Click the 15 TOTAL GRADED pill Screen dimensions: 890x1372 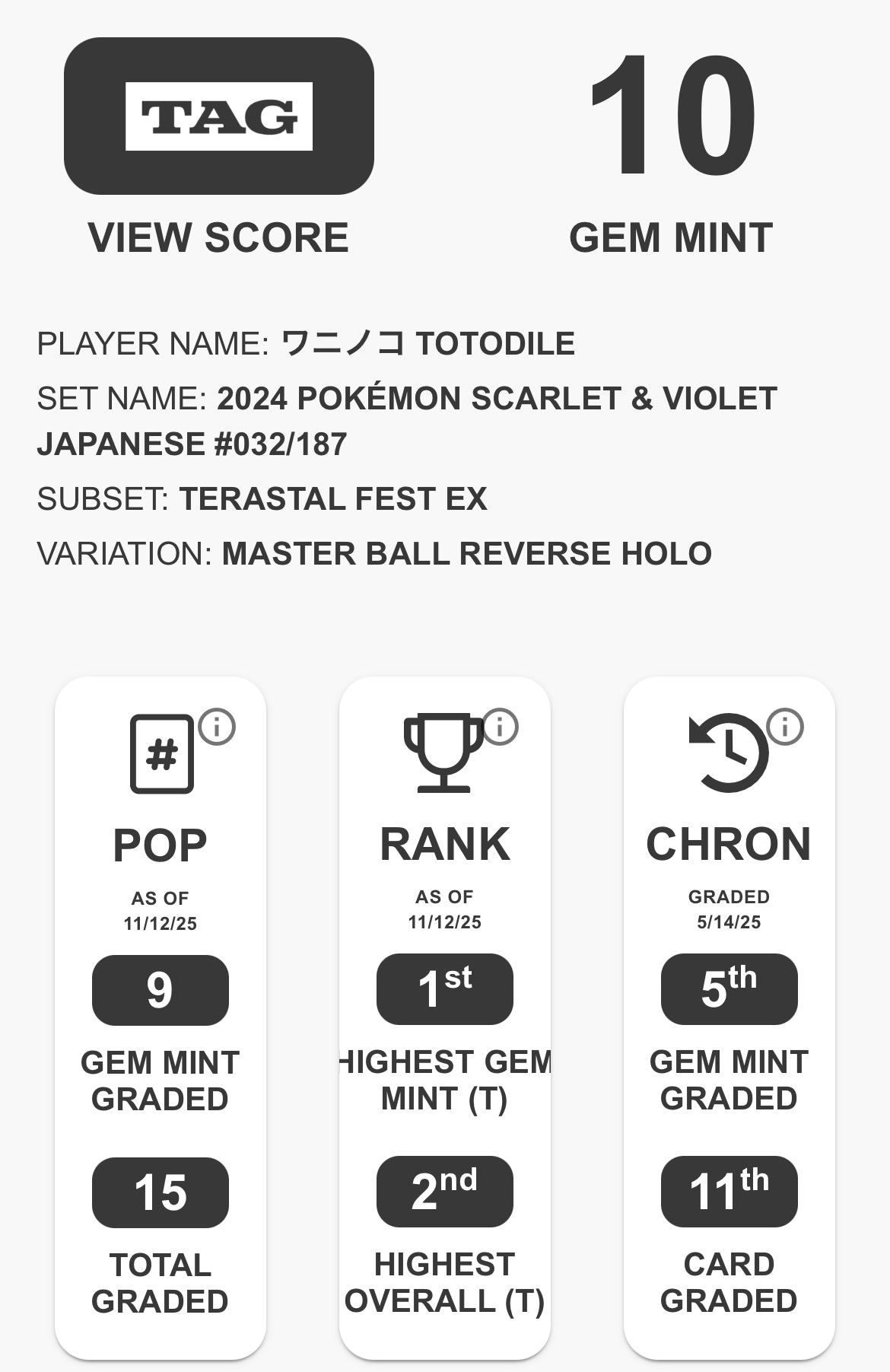[x=160, y=1191]
